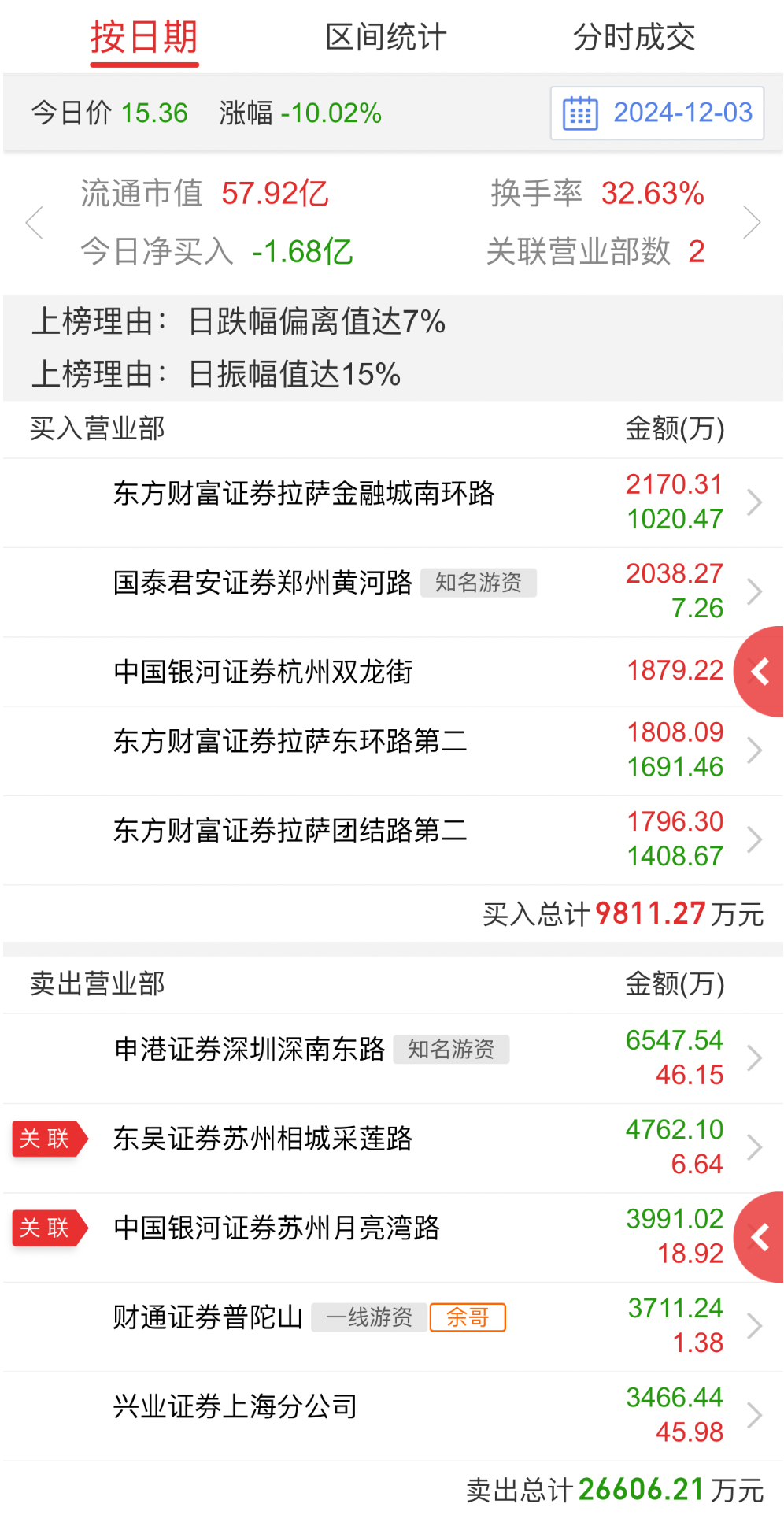Switch to the 分时成交 tab

(634, 37)
